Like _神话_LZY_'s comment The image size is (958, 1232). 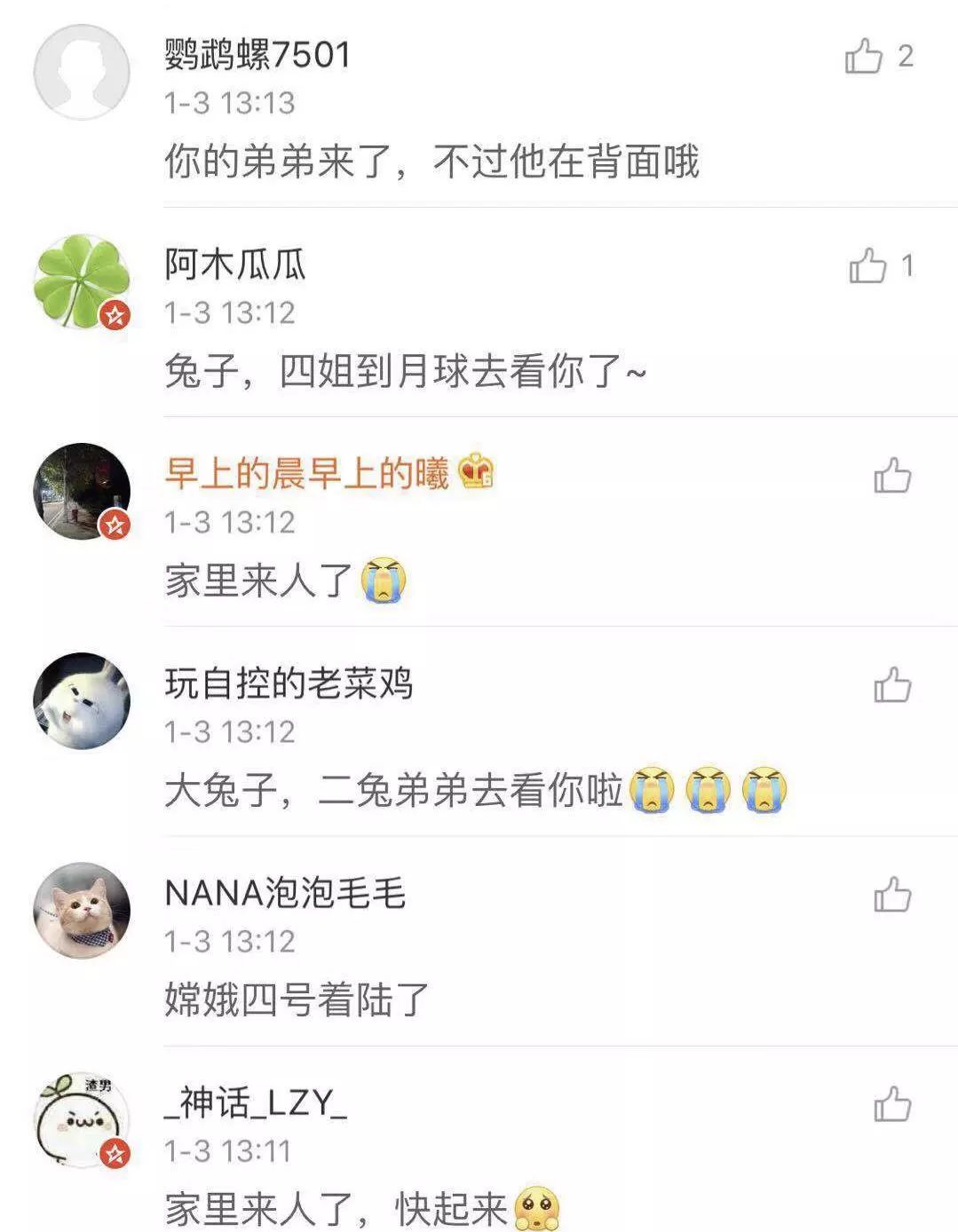[x=892, y=1104]
